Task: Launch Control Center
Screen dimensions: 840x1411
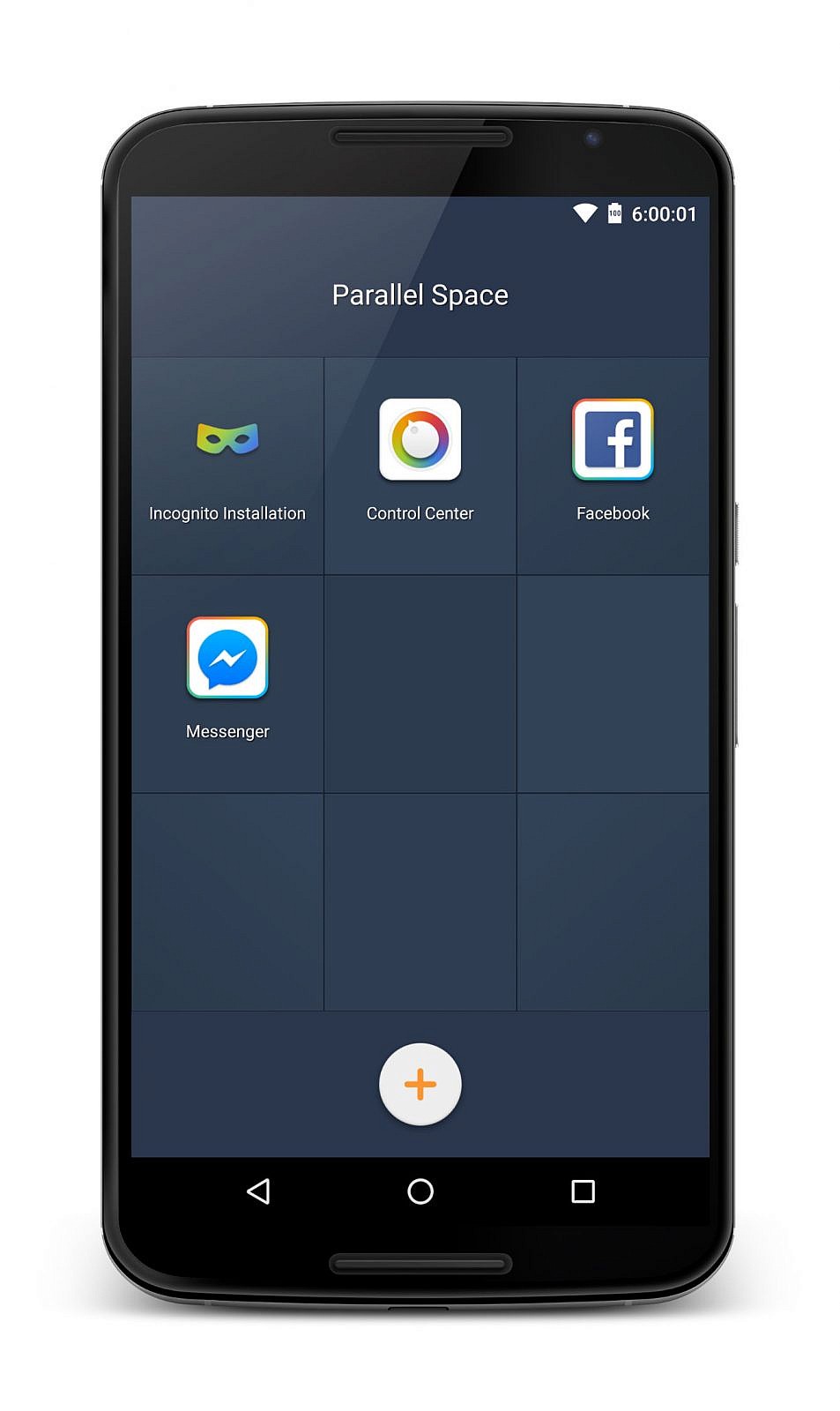Action: point(420,439)
